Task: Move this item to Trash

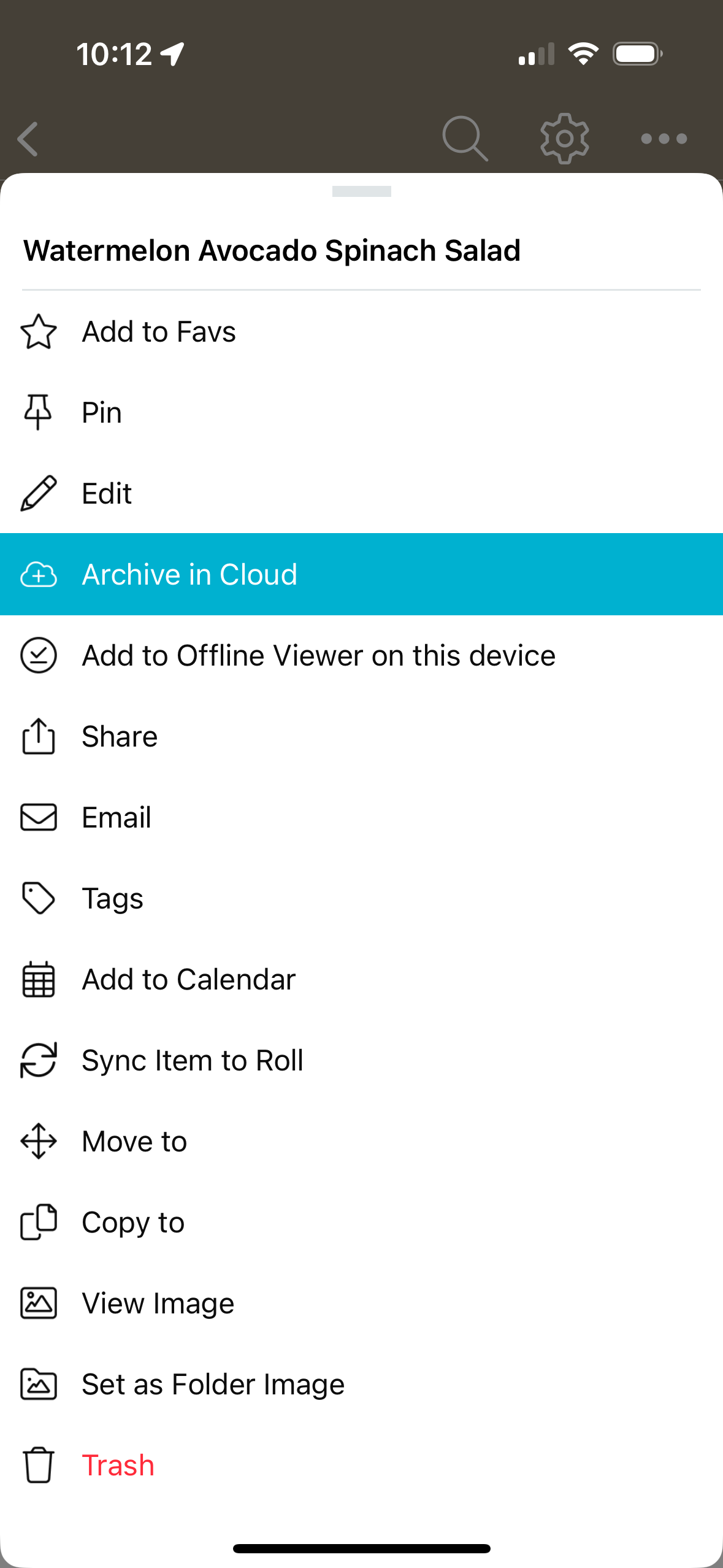Action: click(x=361, y=1466)
